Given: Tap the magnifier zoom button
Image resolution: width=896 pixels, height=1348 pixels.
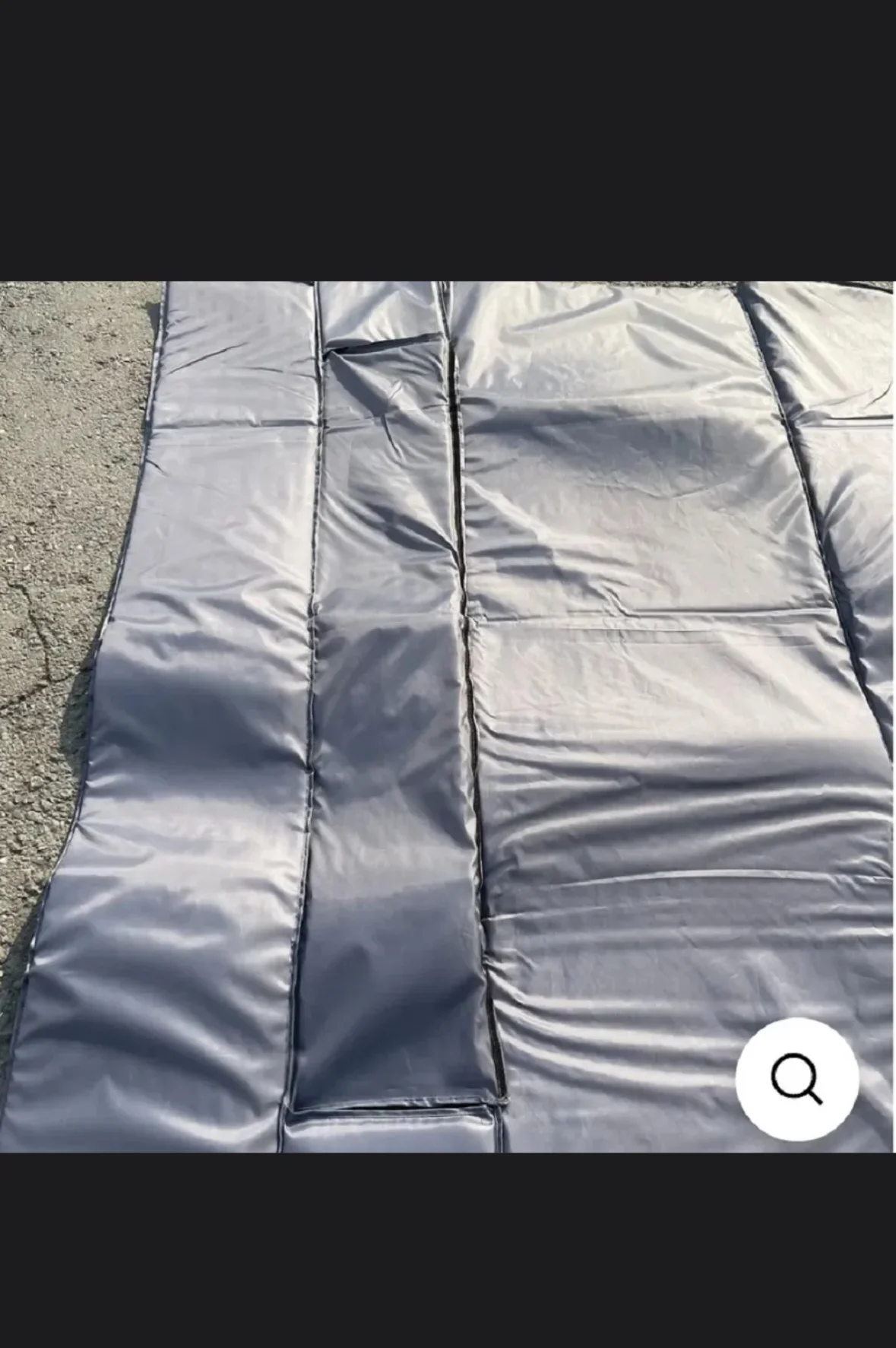Looking at the screenshot, I should (x=796, y=1080).
